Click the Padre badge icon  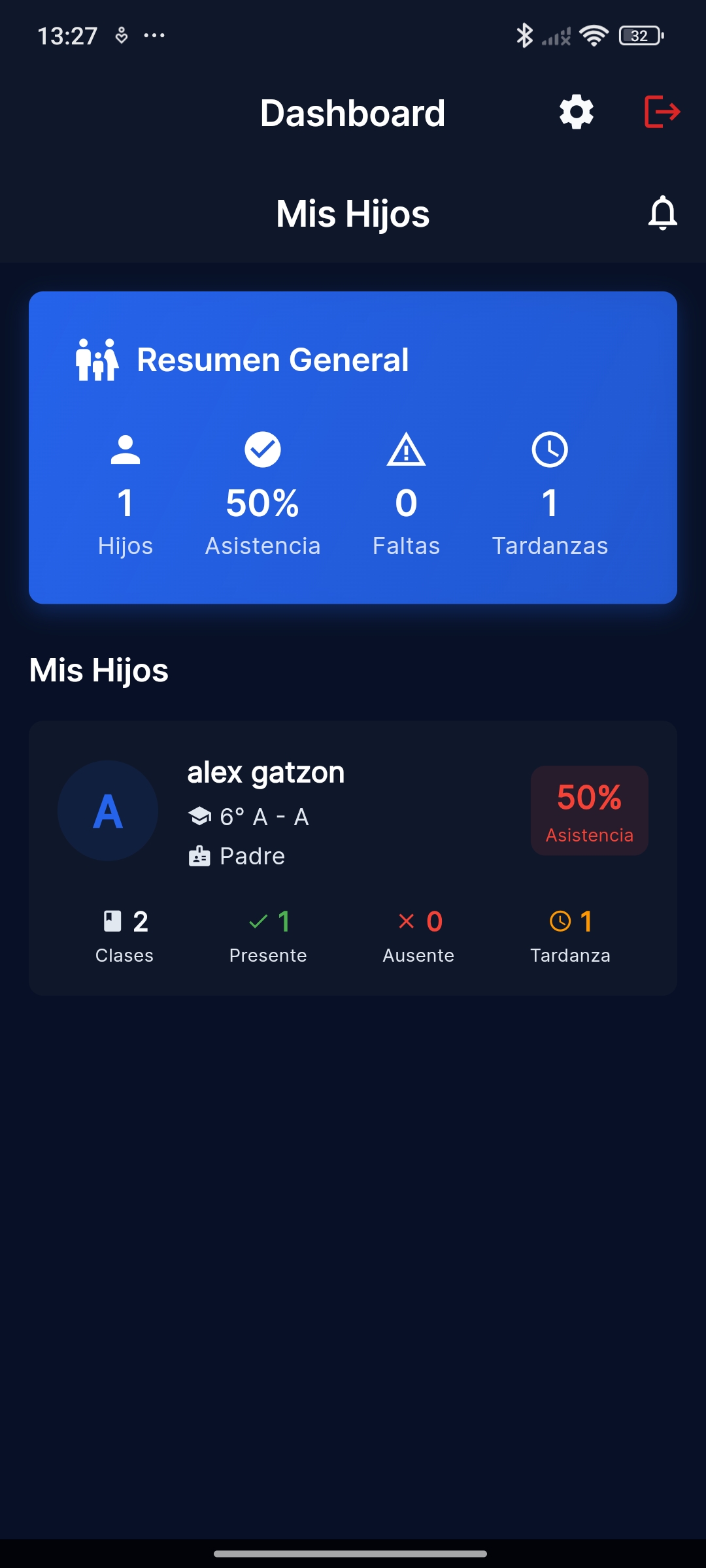[199, 854]
